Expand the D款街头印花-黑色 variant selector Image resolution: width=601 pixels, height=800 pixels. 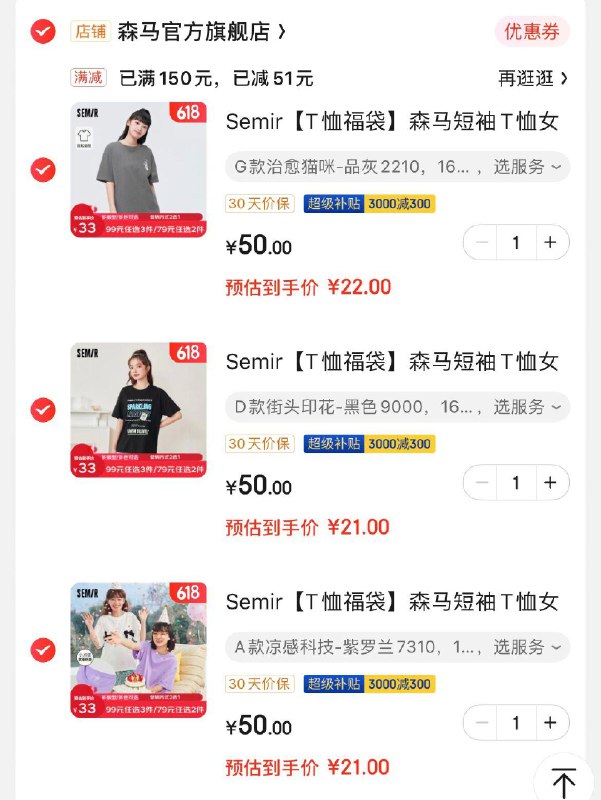[x=397, y=406]
